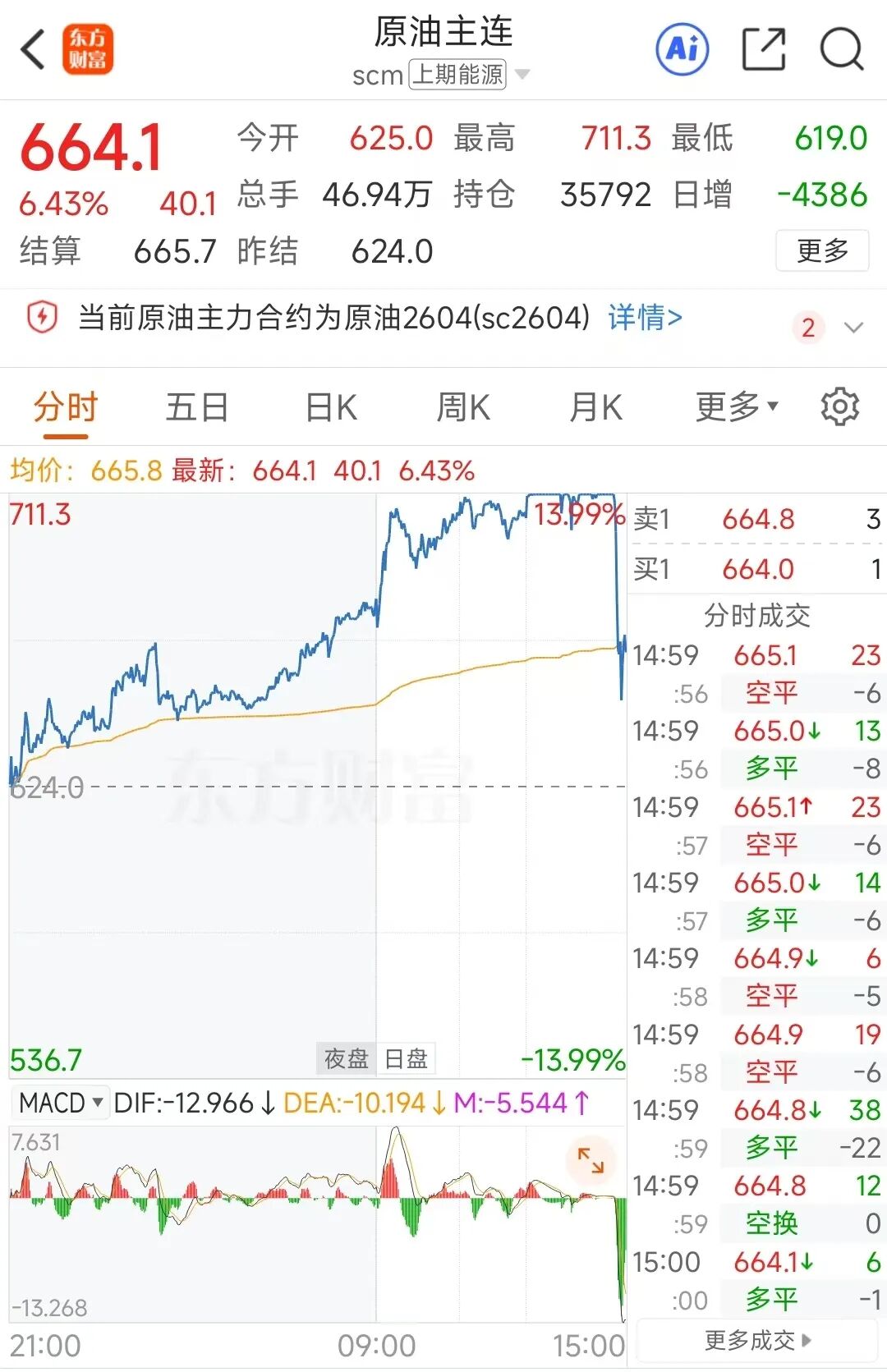Share this 原油主连 quote page
The height and width of the screenshot is (1372, 887).
[x=763, y=49]
